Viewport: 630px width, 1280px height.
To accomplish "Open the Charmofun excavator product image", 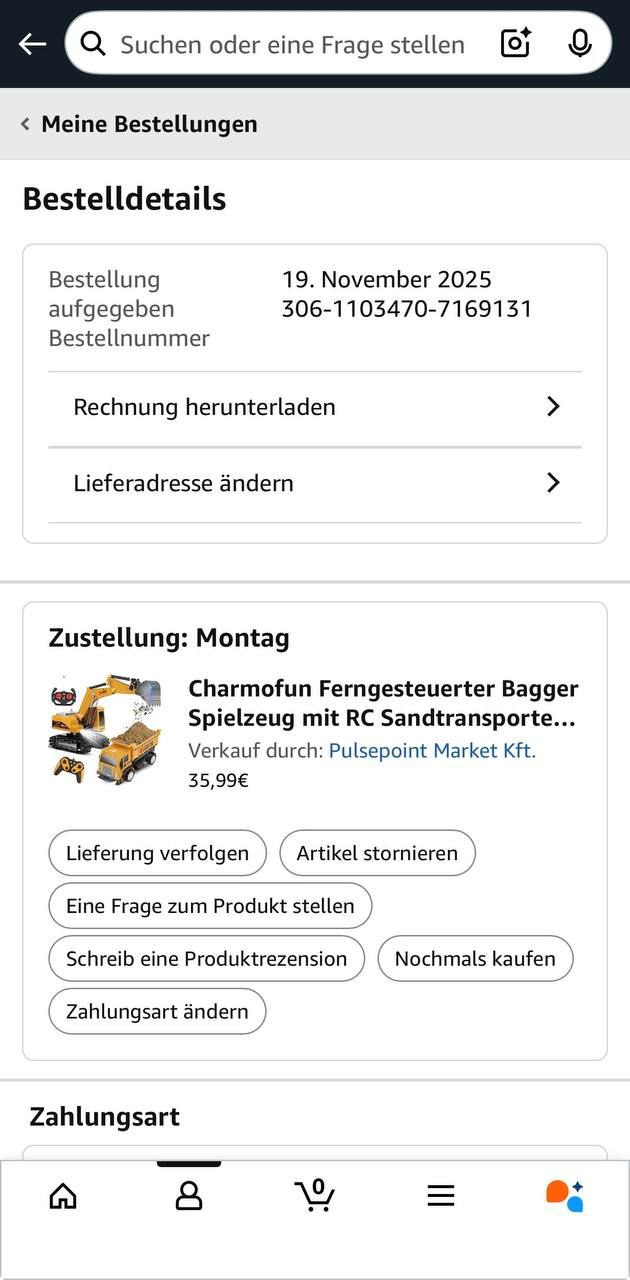I will click(x=105, y=729).
